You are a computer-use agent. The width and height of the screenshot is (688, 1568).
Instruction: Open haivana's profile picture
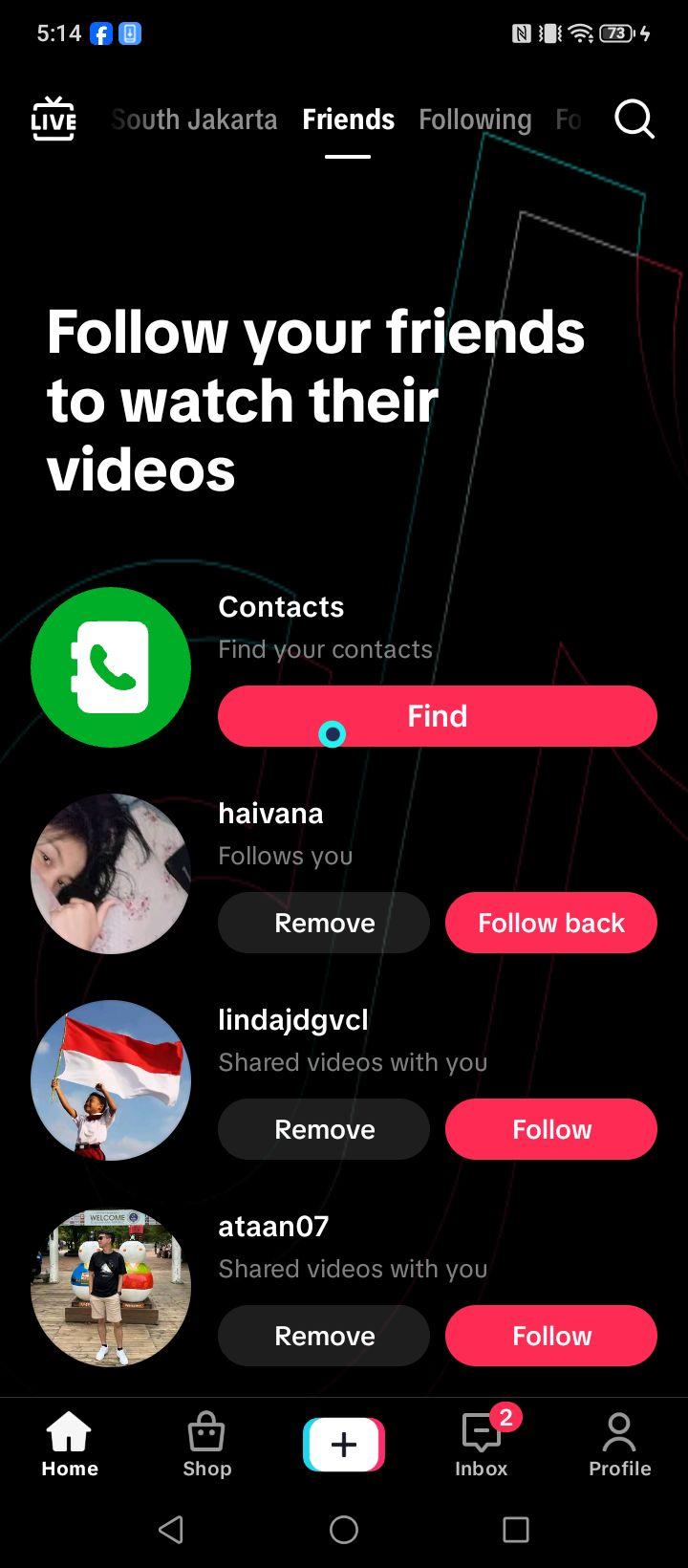pyautogui.click(x=111, y=874)
